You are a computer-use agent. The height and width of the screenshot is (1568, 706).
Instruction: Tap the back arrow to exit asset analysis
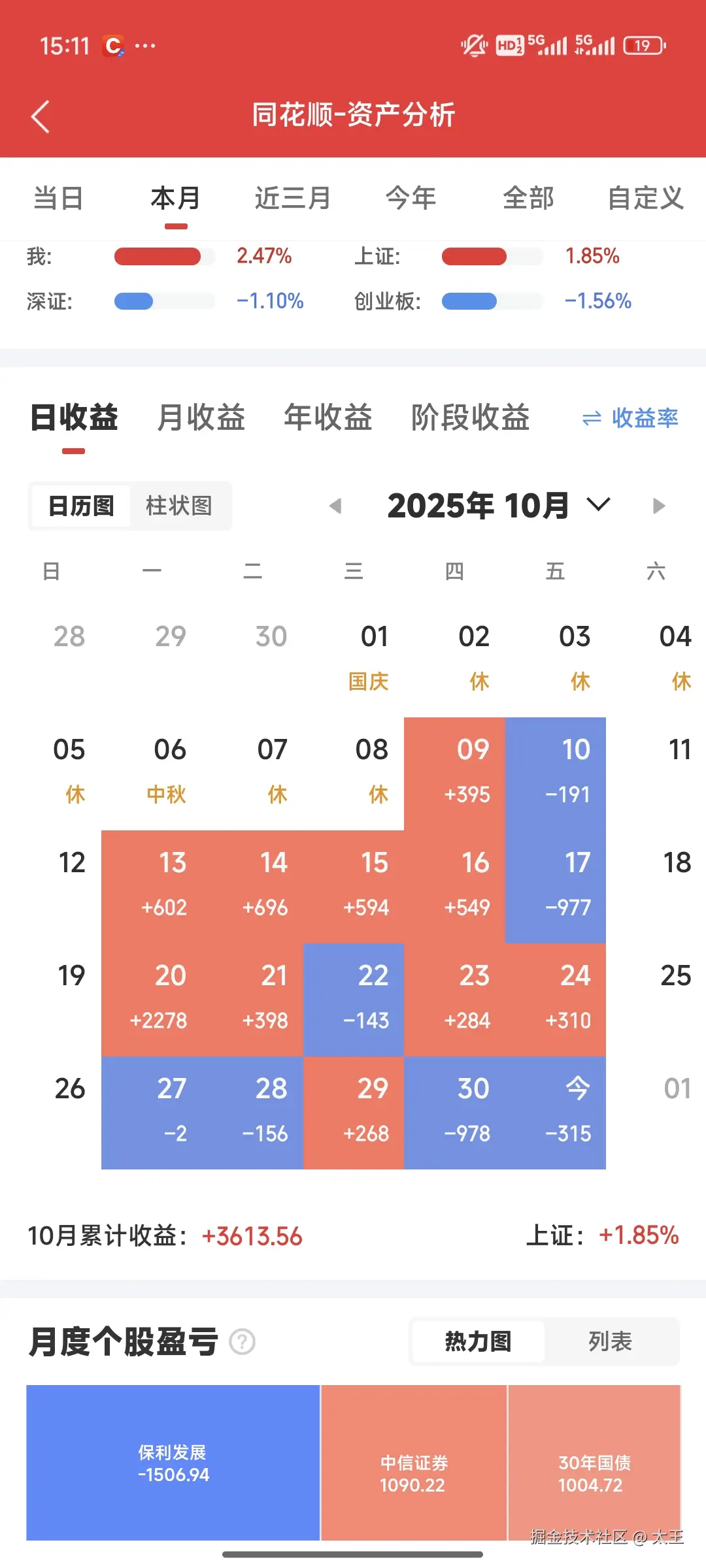(39, 116)
